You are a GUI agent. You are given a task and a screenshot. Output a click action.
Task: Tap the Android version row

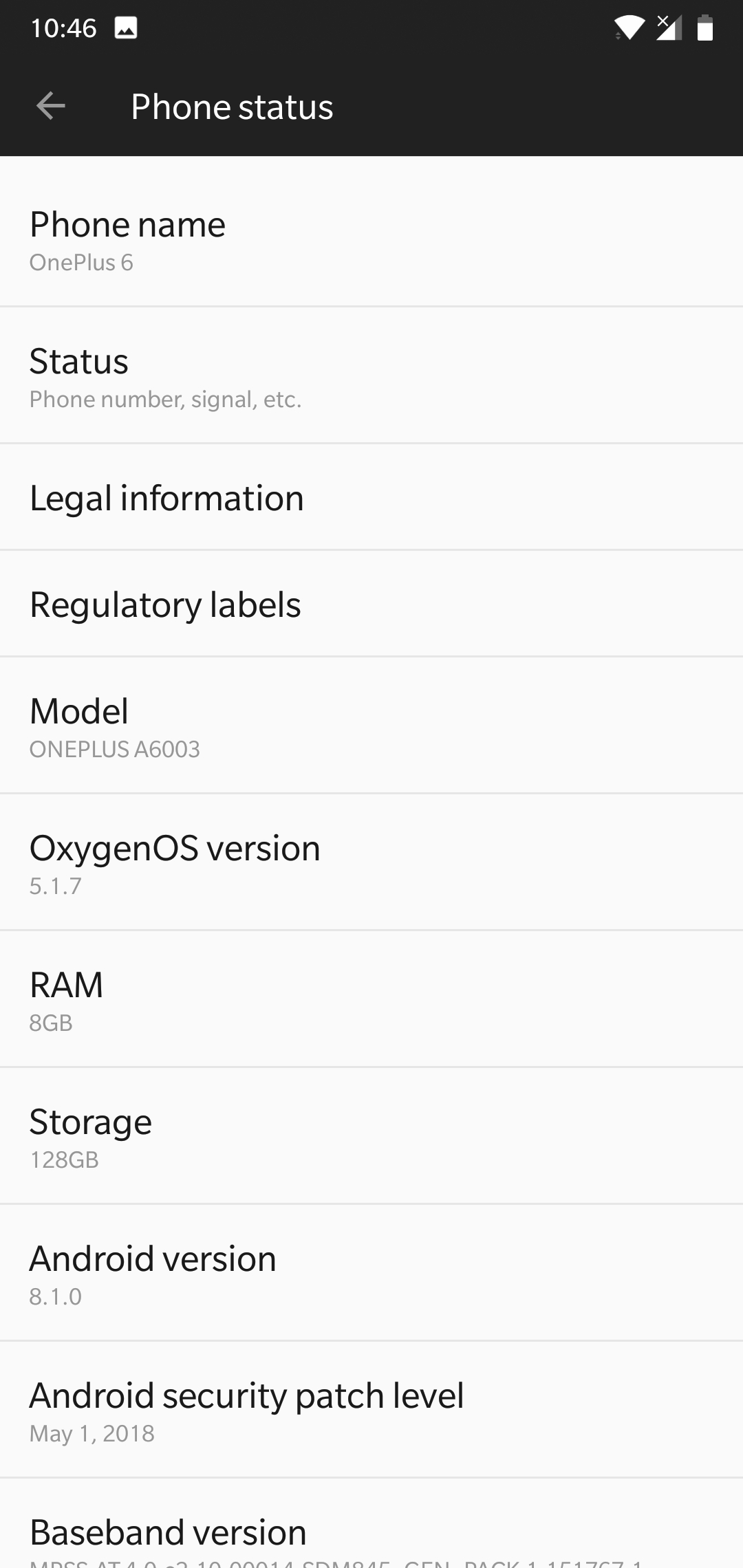[x=371, y=1274]
